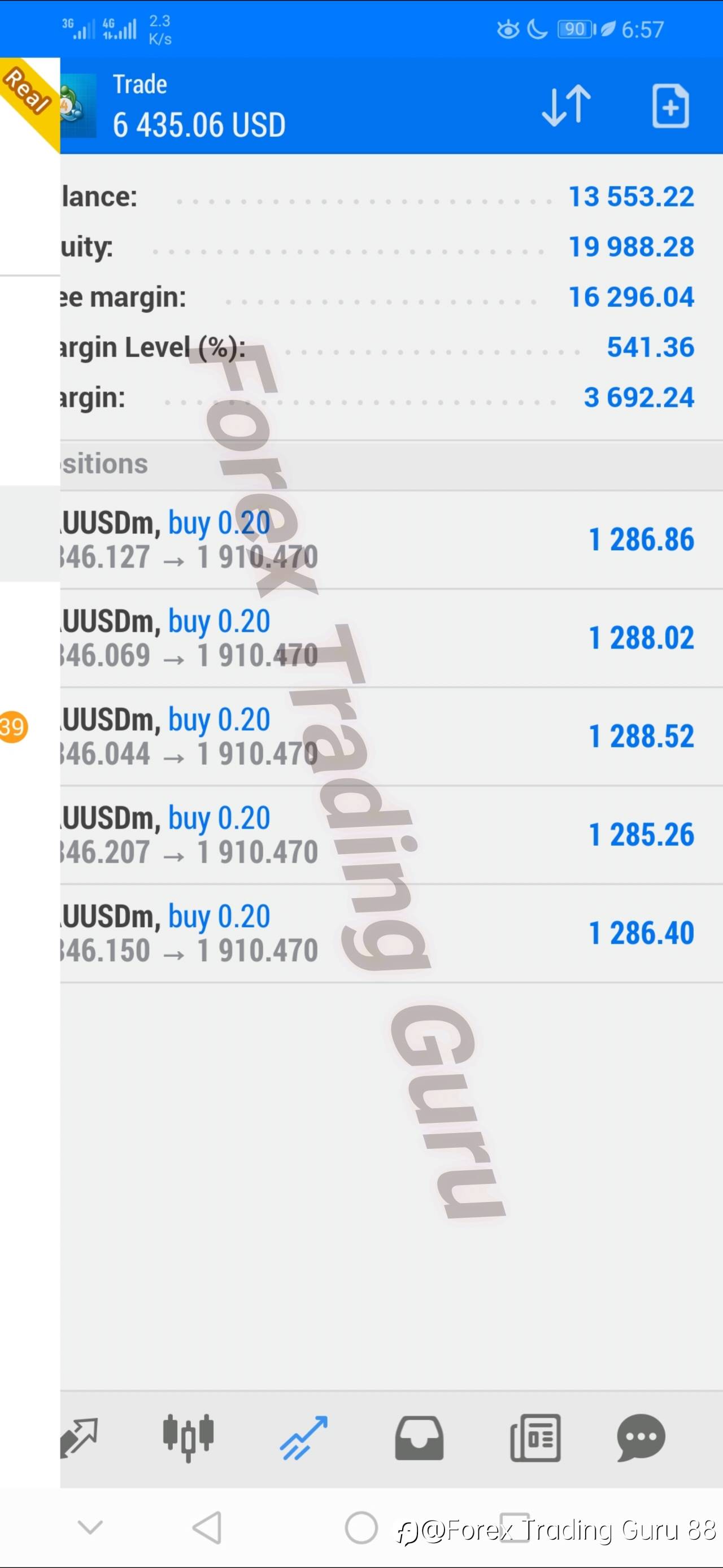The height and width of the screenshot is (1568, 723).
Task: Tap the system home button
Action: pos(361,1528)
